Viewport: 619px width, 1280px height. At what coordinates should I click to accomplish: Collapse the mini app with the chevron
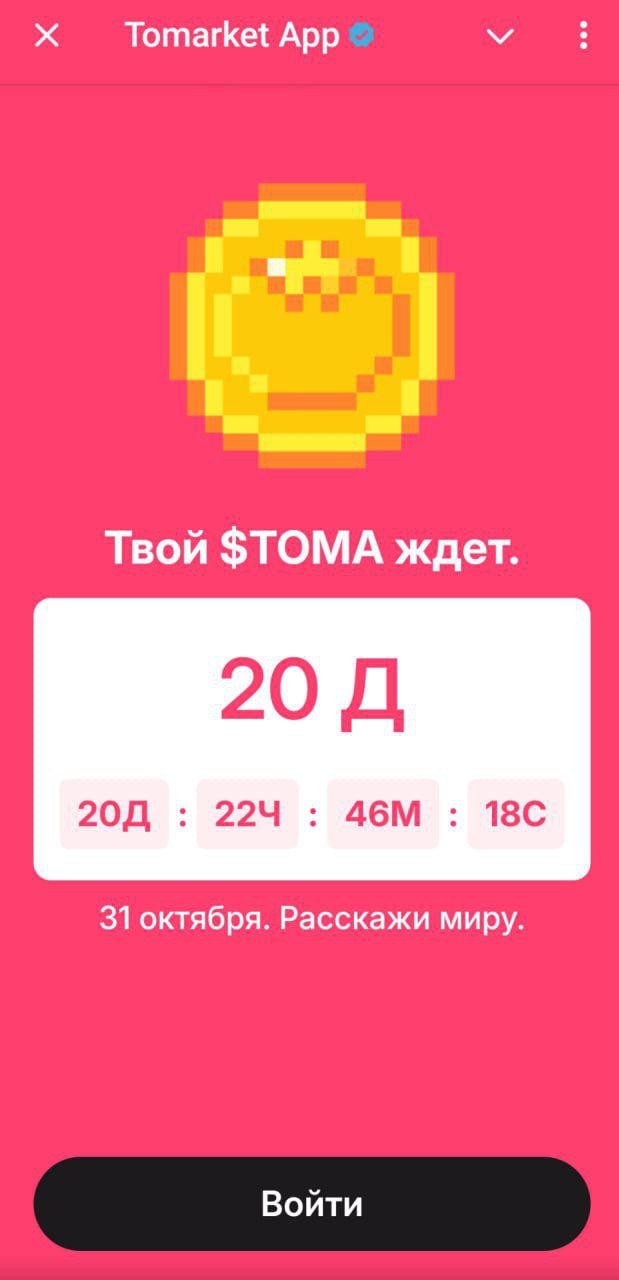tap(499, 37)
